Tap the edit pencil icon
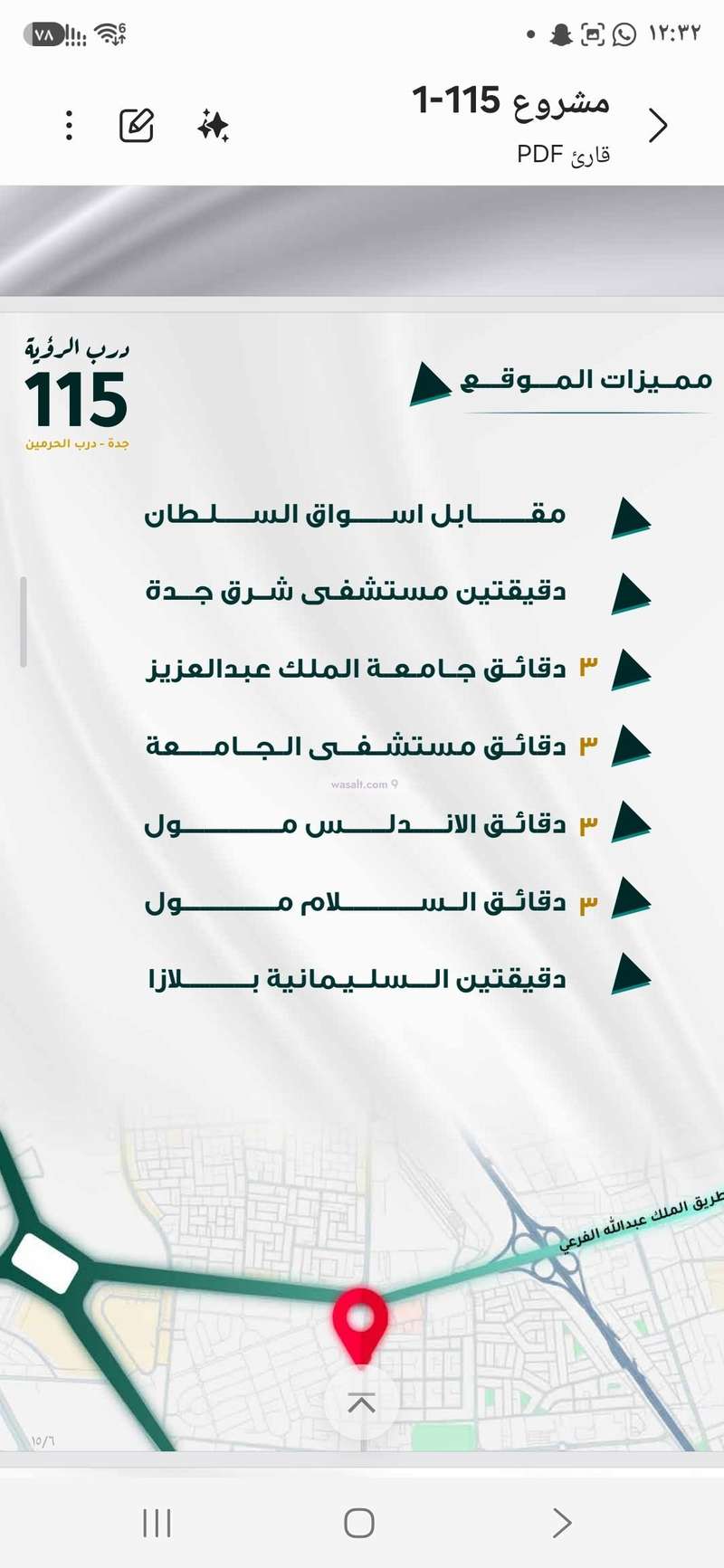The width and height of the screenshot is (724, 1568). pyautogui.click(x=137, y=126)
